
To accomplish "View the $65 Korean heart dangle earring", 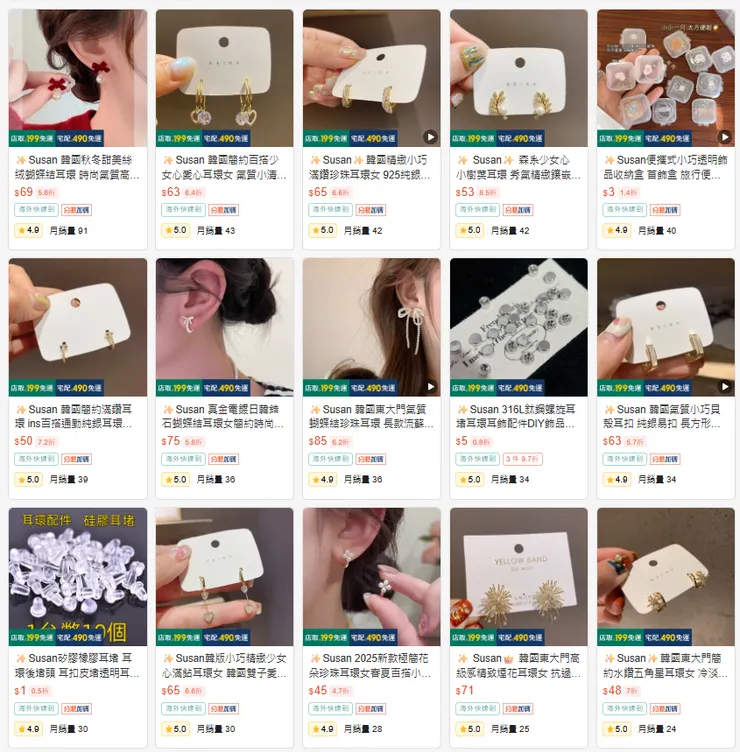I will 224,576.
